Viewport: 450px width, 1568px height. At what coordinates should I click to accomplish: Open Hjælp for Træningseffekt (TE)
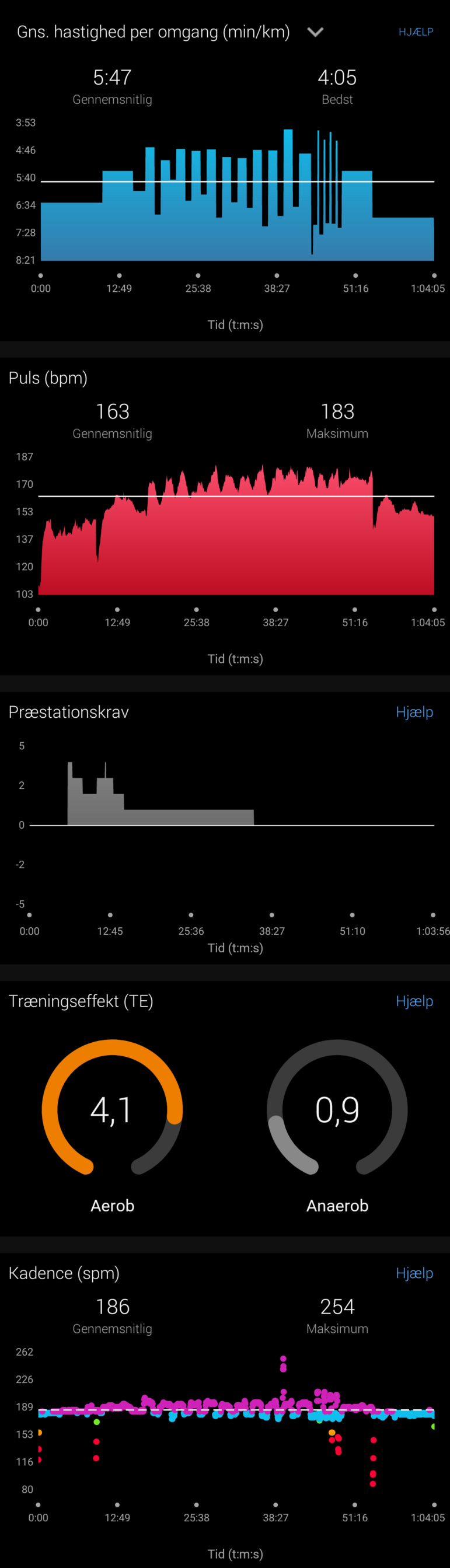click(414, 1001)
